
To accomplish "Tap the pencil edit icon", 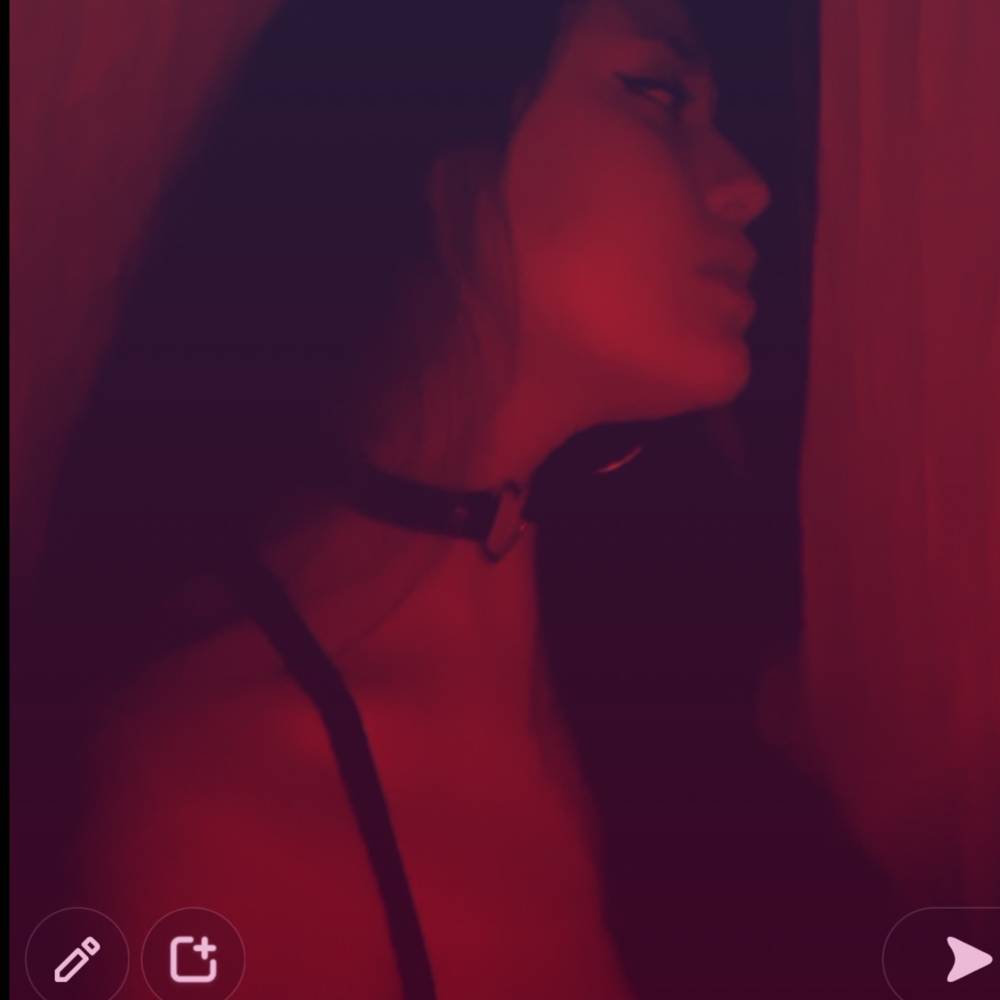I will (76, 959).
